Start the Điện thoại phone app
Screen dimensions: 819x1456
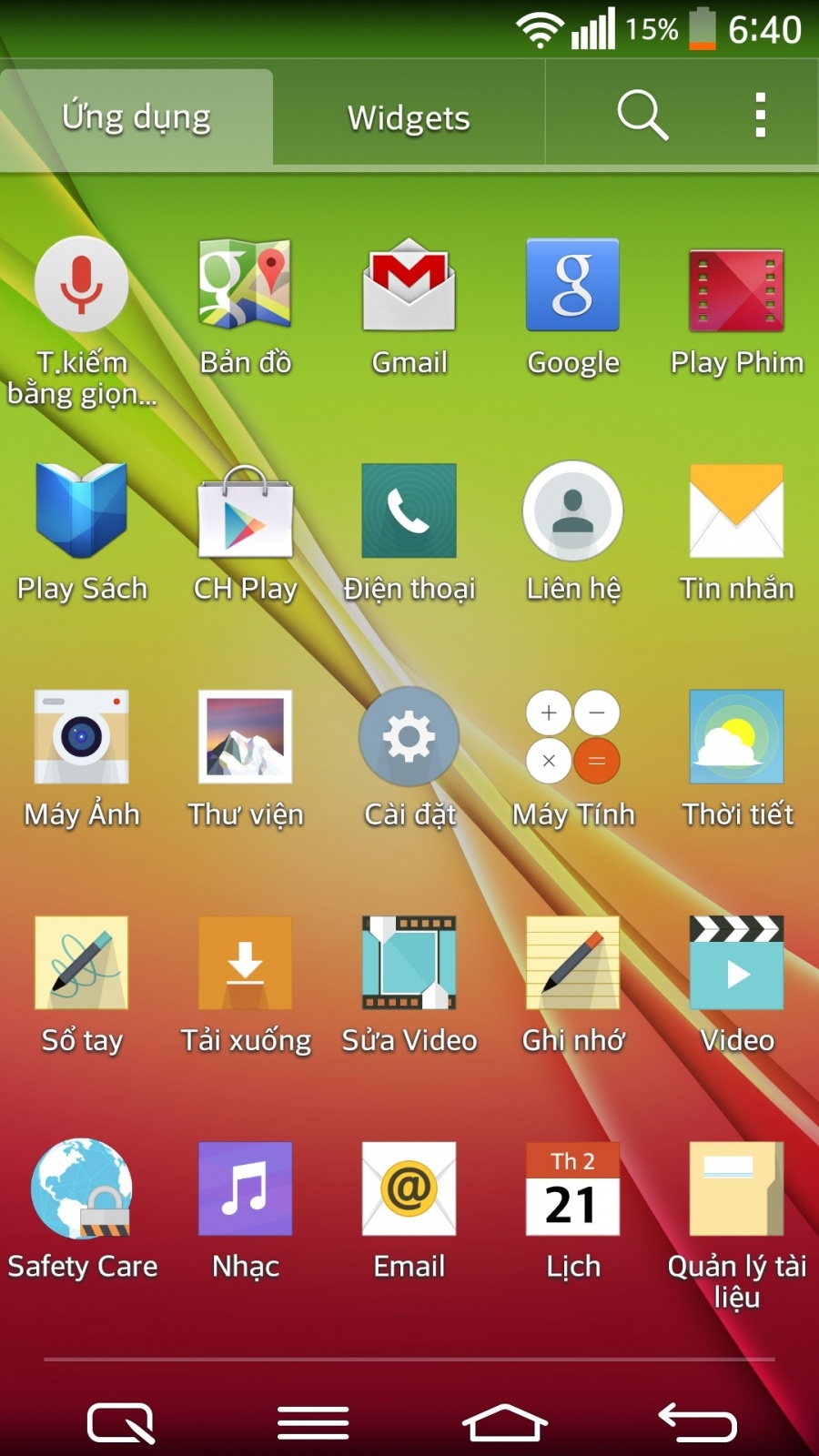click(409, 511)
